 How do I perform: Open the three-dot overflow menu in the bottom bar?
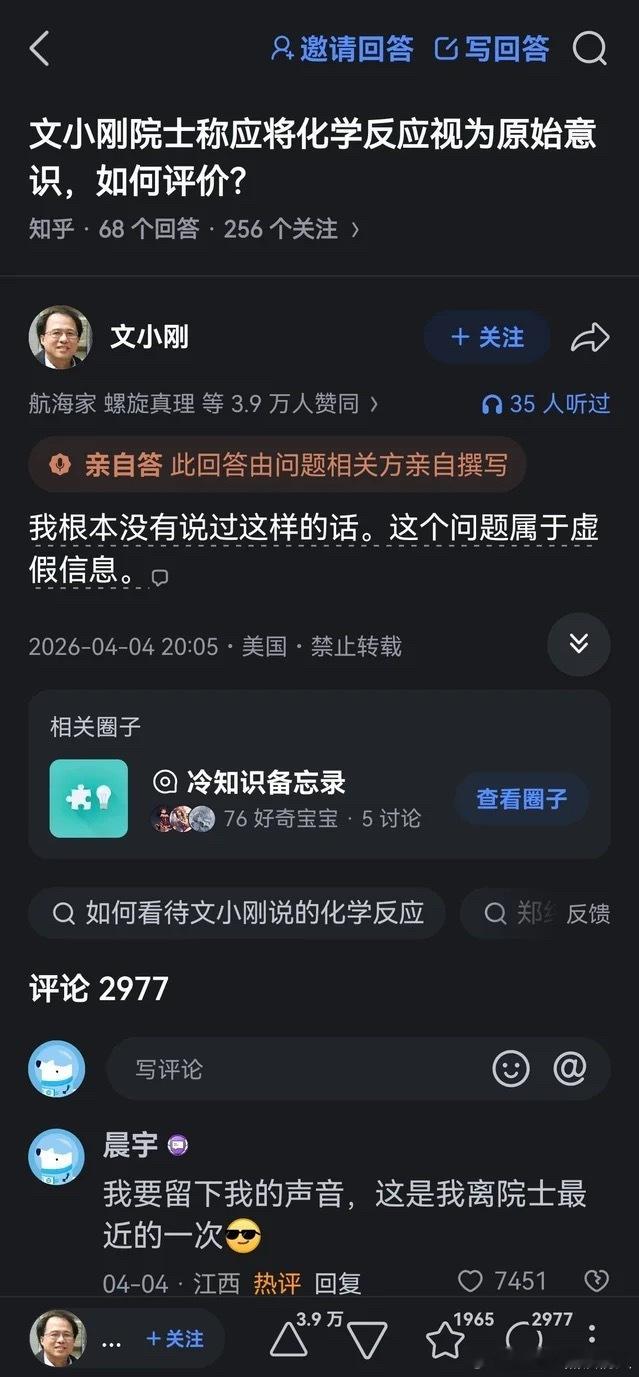point(592,1337)
